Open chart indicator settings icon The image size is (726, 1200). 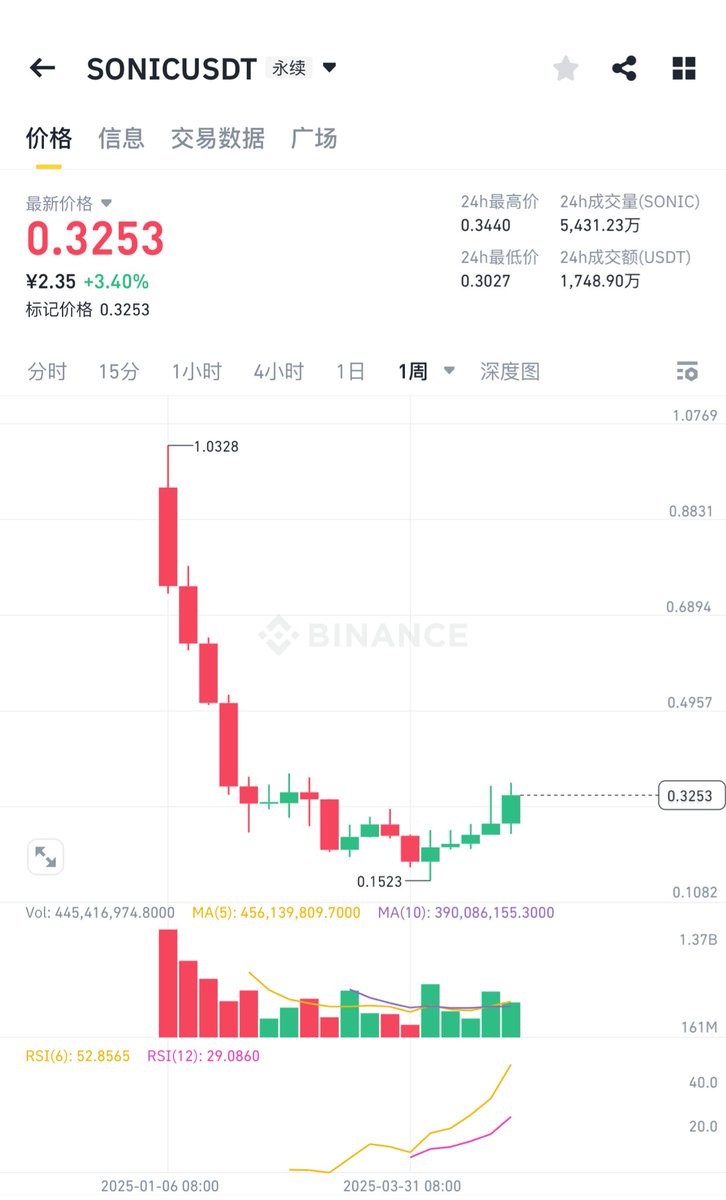[687, 372]
